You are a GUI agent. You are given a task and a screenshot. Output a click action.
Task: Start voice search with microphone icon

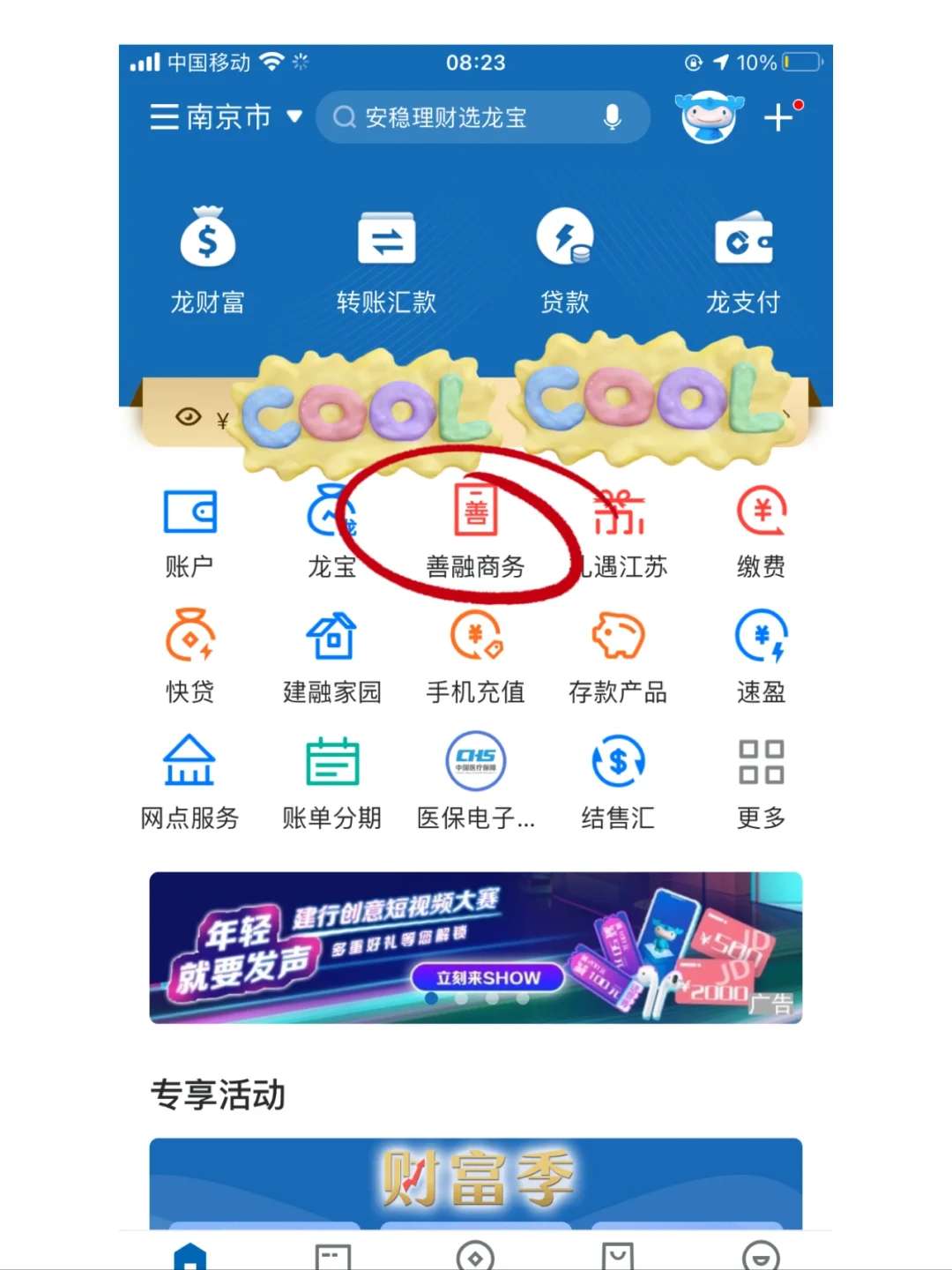[x=612, y=117]
